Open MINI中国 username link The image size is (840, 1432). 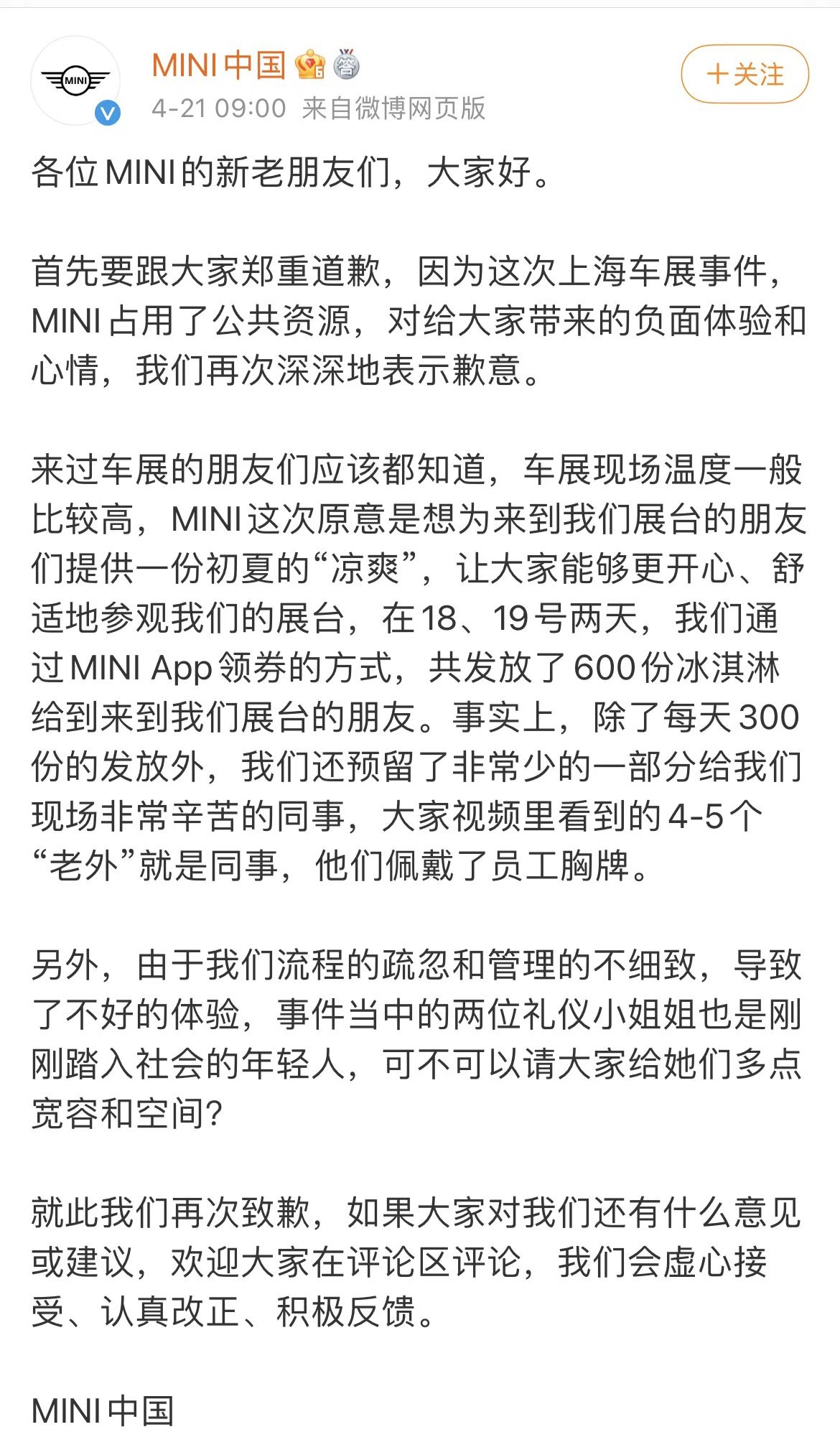218,65
